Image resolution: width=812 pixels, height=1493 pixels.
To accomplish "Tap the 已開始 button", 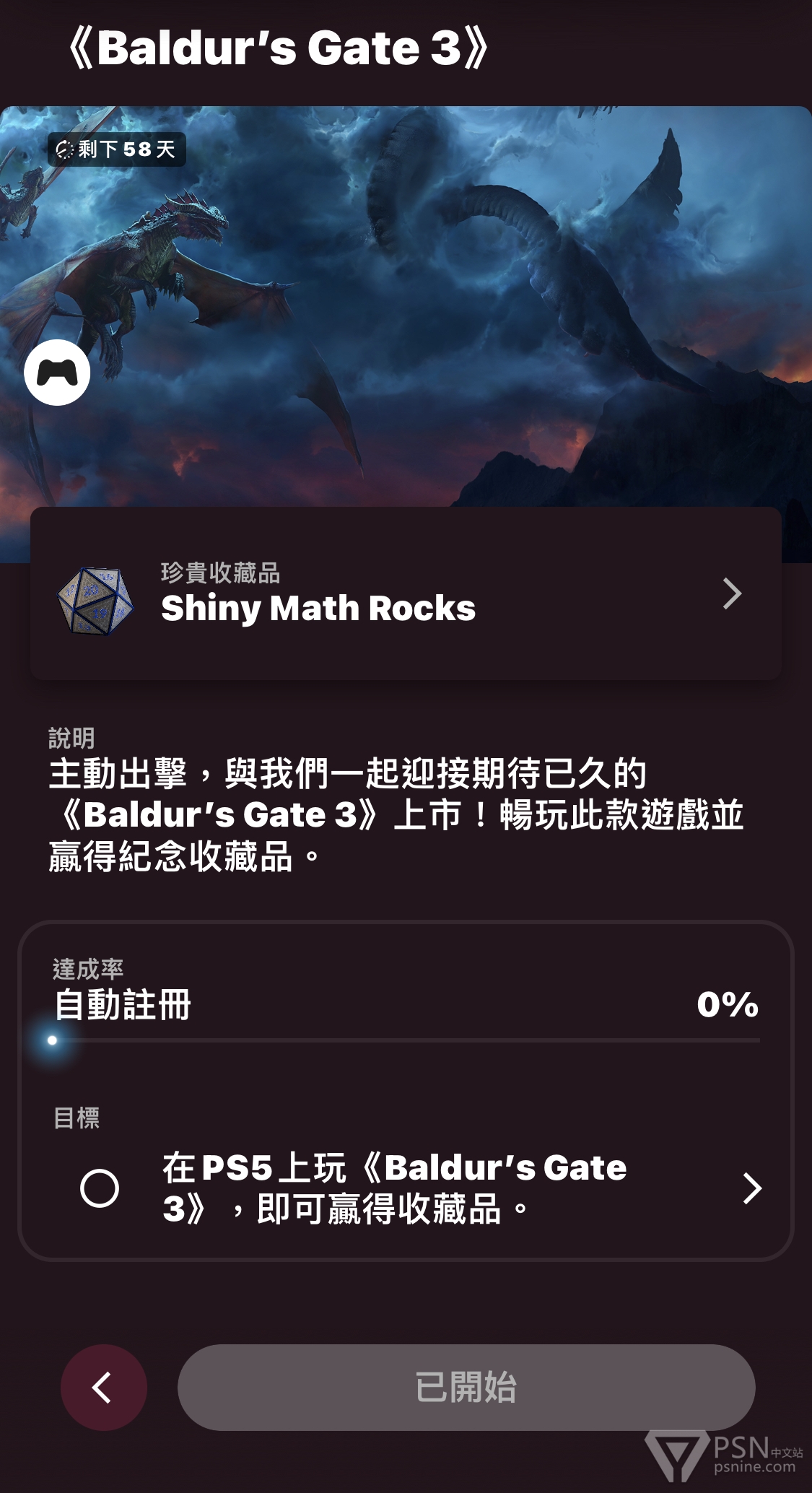I will click(466, 1387).
